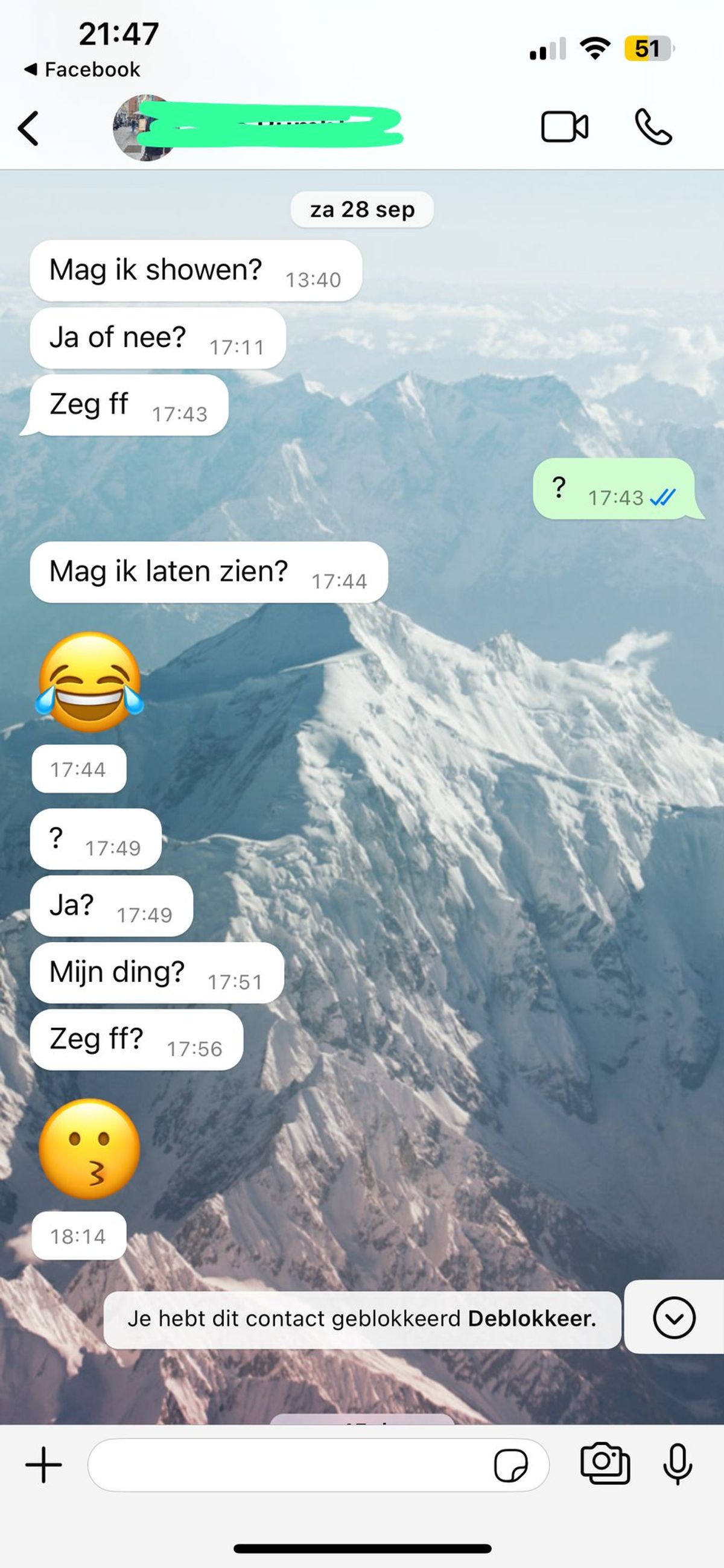724x1568 pixels.
Task: Tap Deblokkeer to unblock the contact
Action: (532, 1319)
